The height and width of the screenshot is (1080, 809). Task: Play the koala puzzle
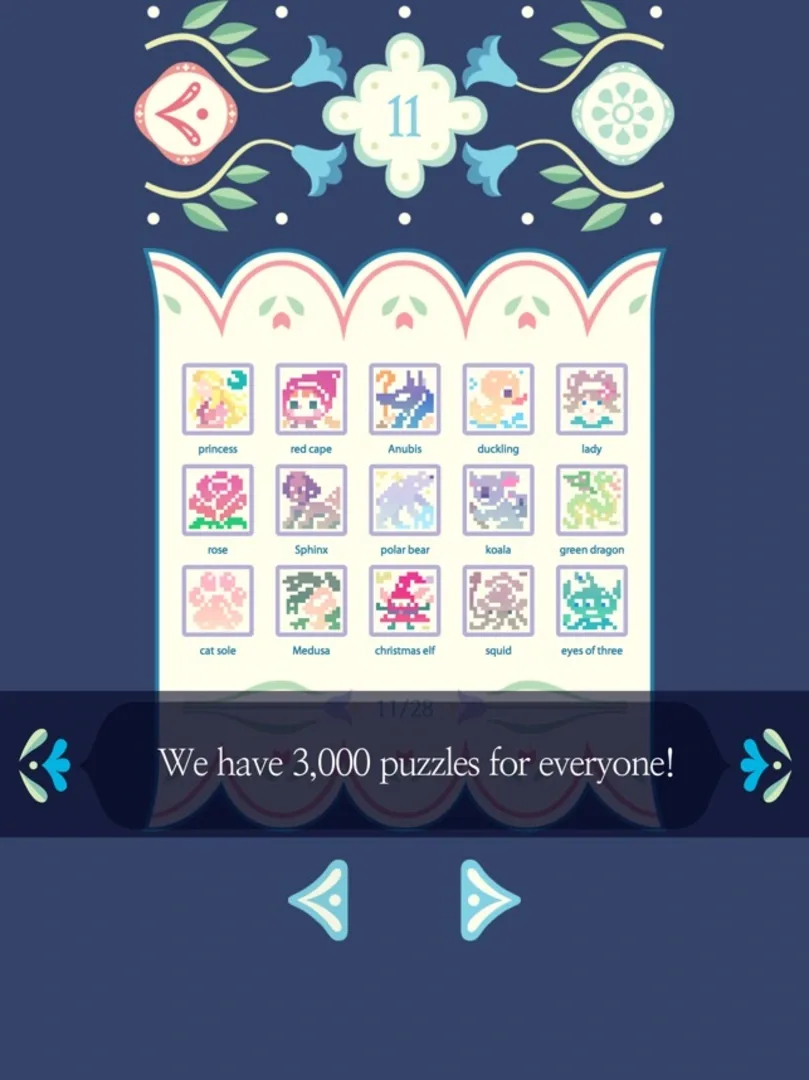tap(498, 500)
